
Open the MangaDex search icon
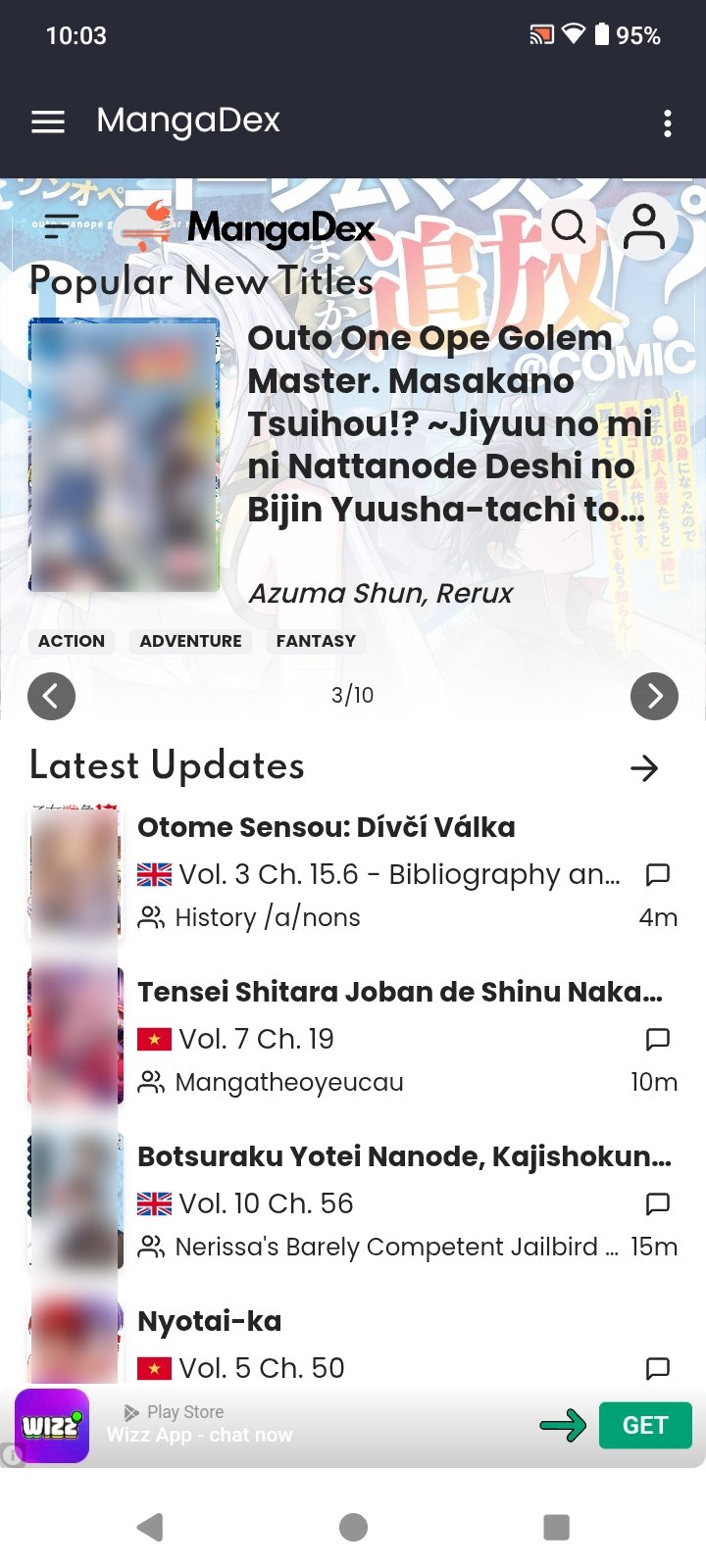tap(569, 226)
